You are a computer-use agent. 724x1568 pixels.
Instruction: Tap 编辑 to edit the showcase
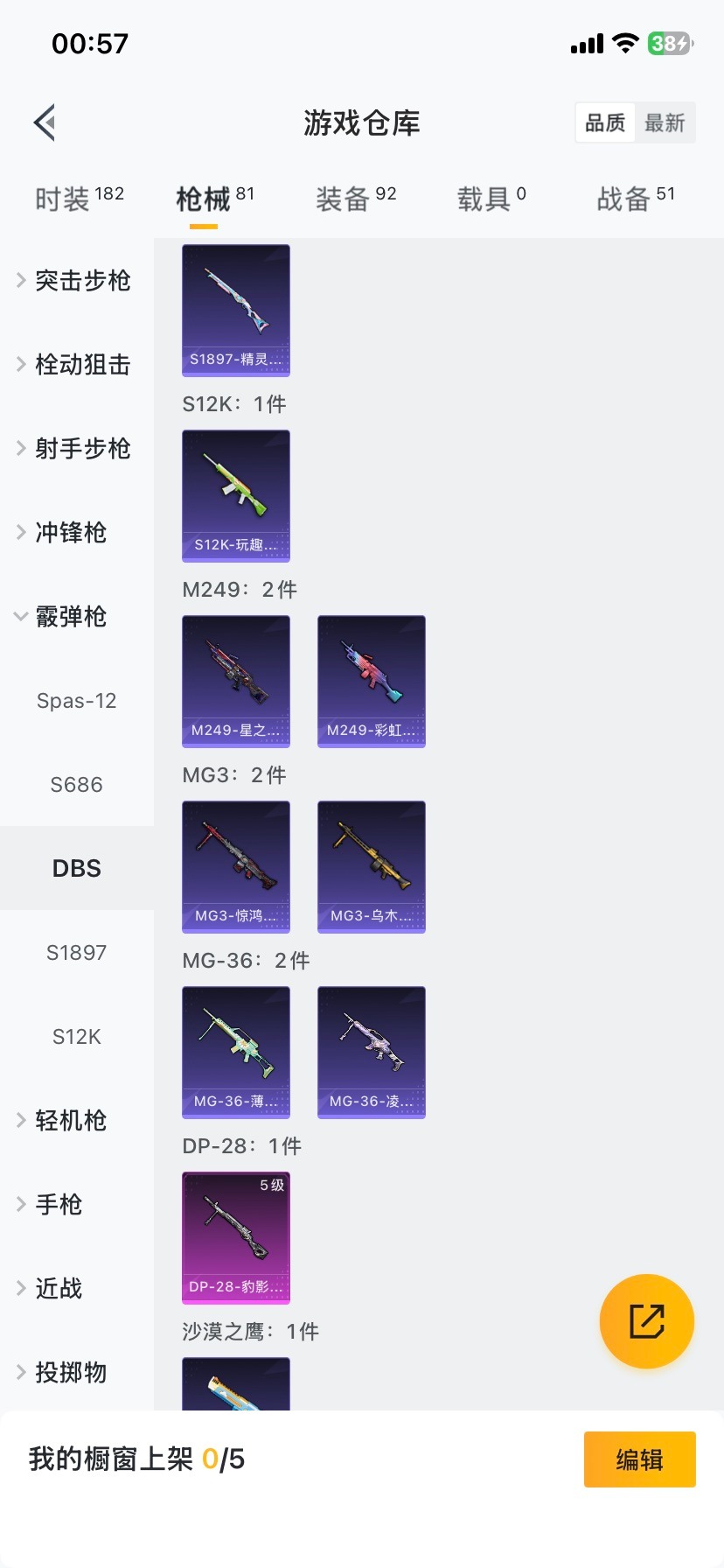coord(639,1459)
